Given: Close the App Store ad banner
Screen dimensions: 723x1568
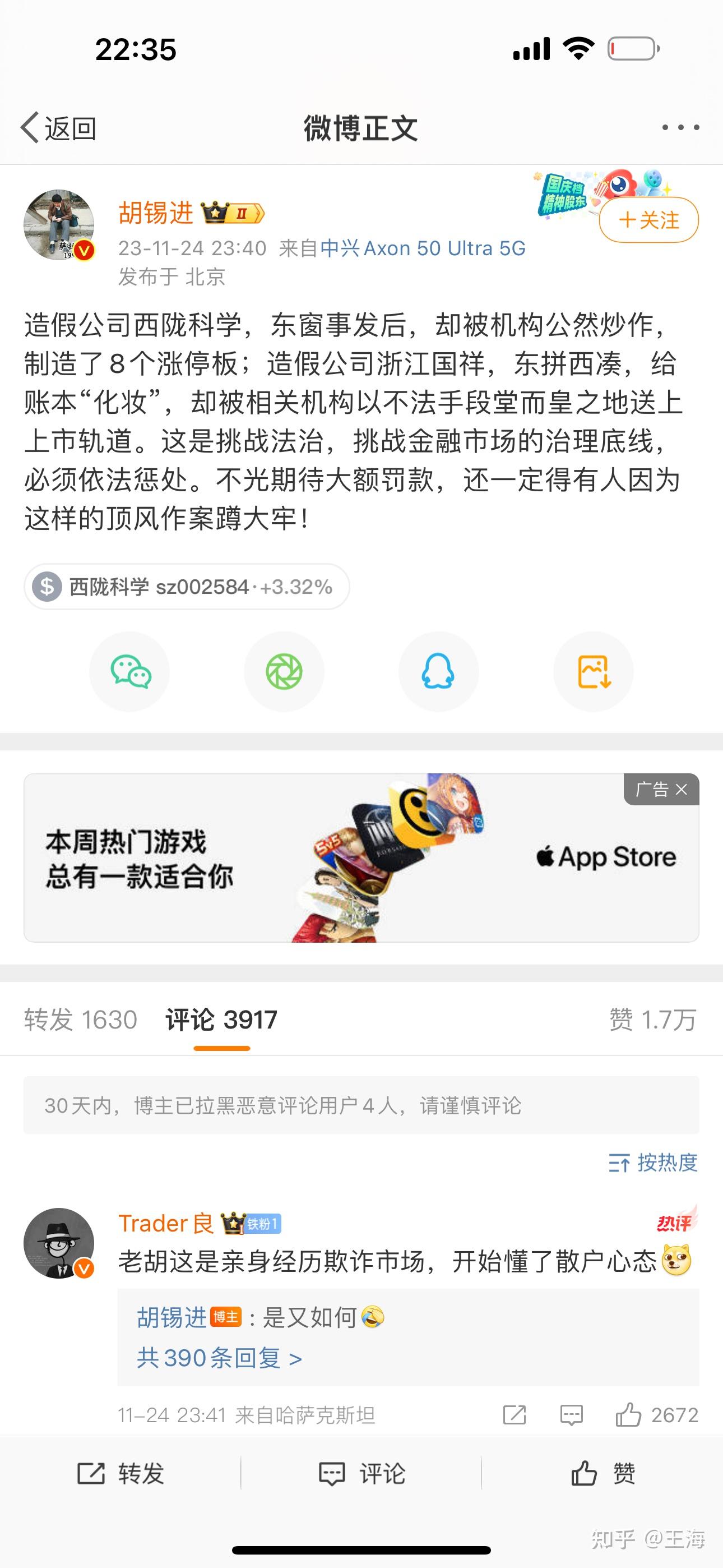Looking at the screenshot, I should coord(681,790).
